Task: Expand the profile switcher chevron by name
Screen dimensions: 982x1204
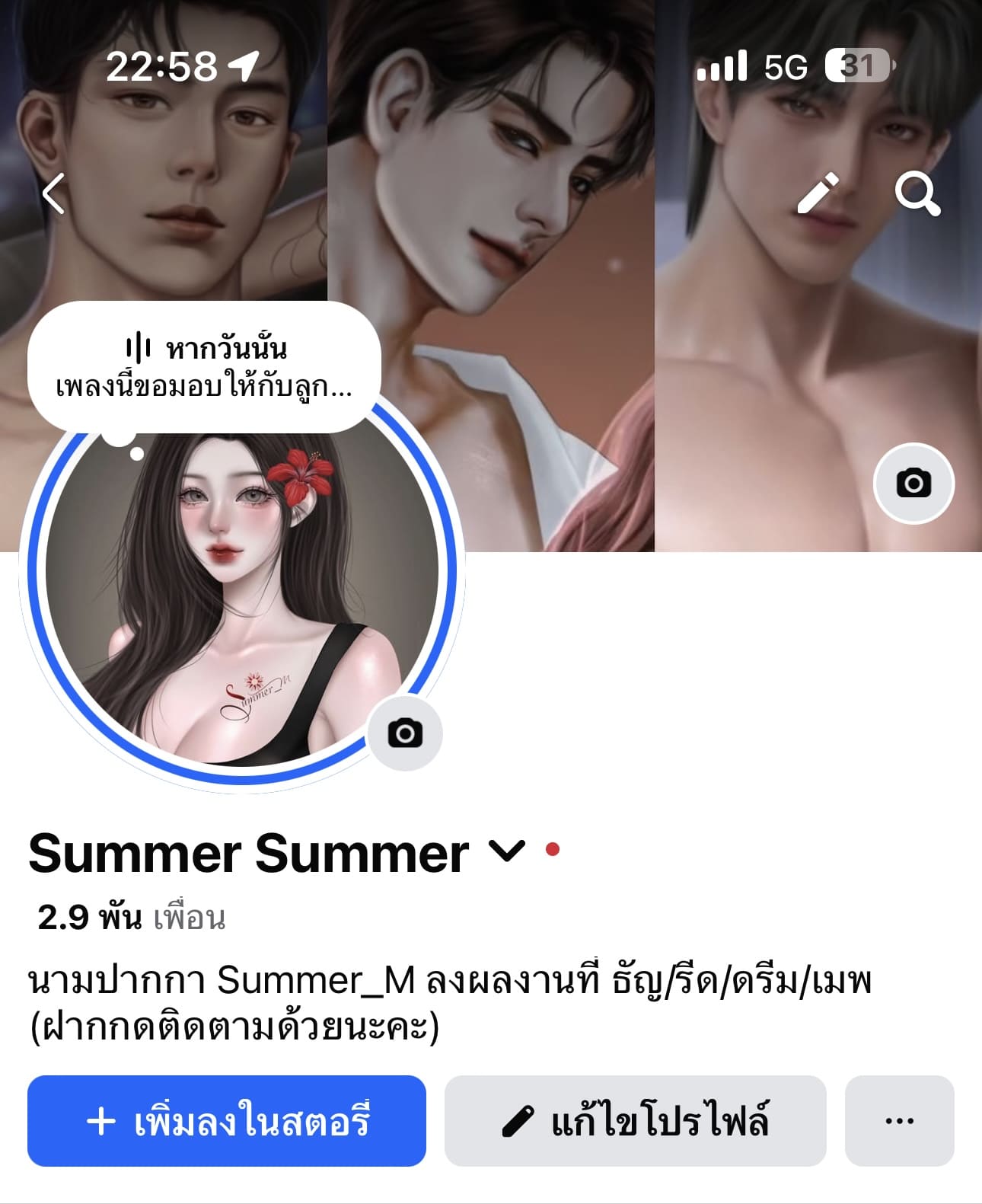Action: pos(506,851)
